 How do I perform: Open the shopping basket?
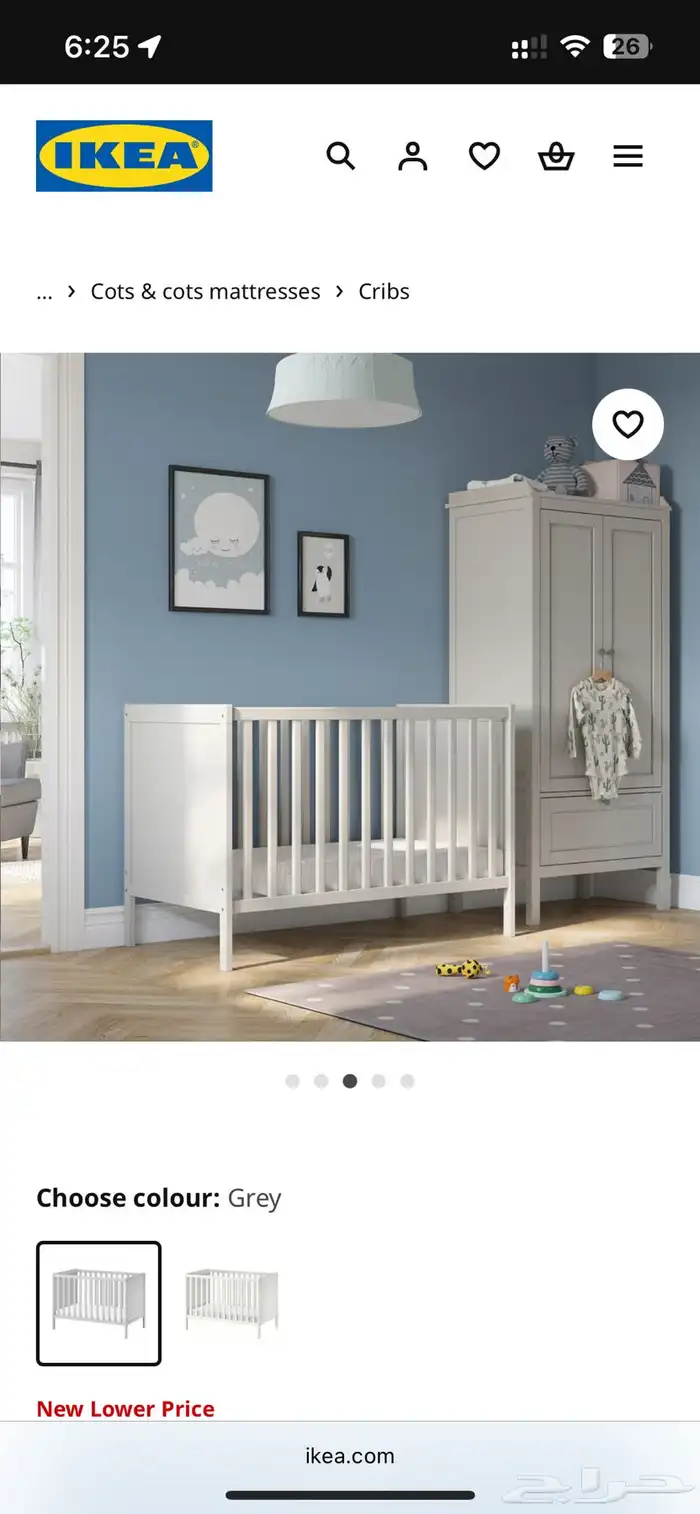point(556,156)
